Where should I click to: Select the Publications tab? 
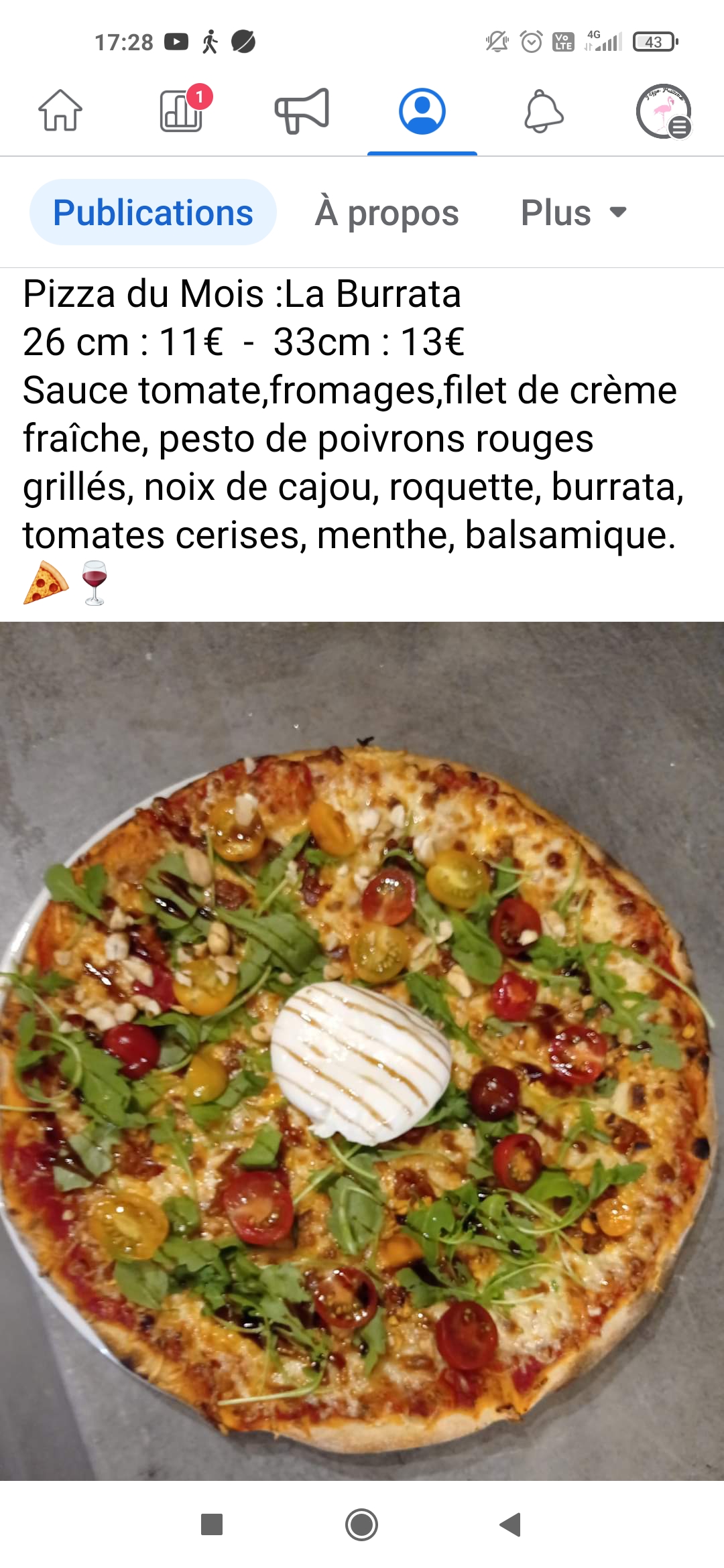[153, 213]
